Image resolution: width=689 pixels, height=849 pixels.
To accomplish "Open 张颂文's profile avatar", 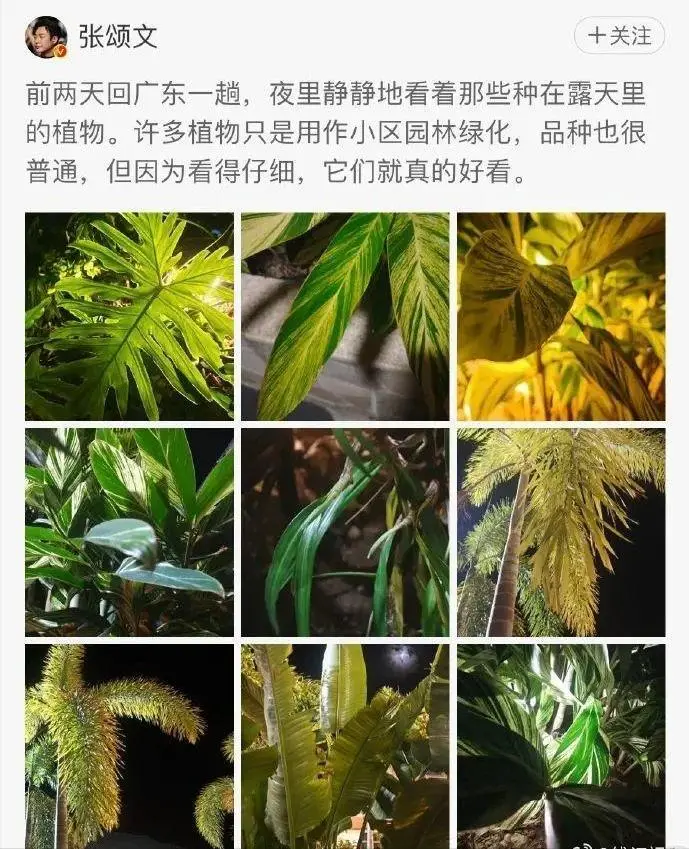I will [46, 37].
